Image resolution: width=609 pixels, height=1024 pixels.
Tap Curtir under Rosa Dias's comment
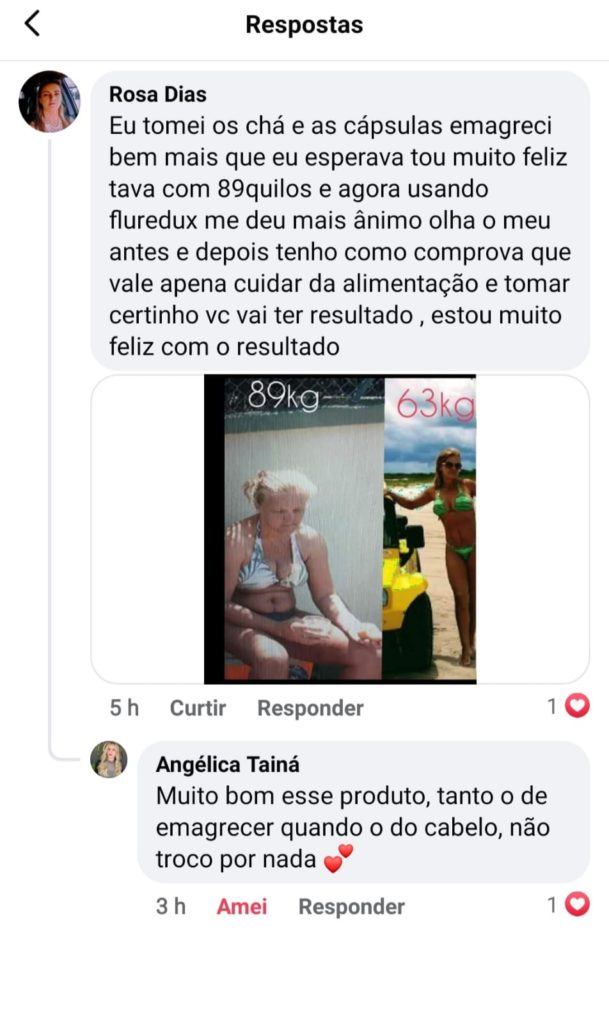click(x=197, y=708)
